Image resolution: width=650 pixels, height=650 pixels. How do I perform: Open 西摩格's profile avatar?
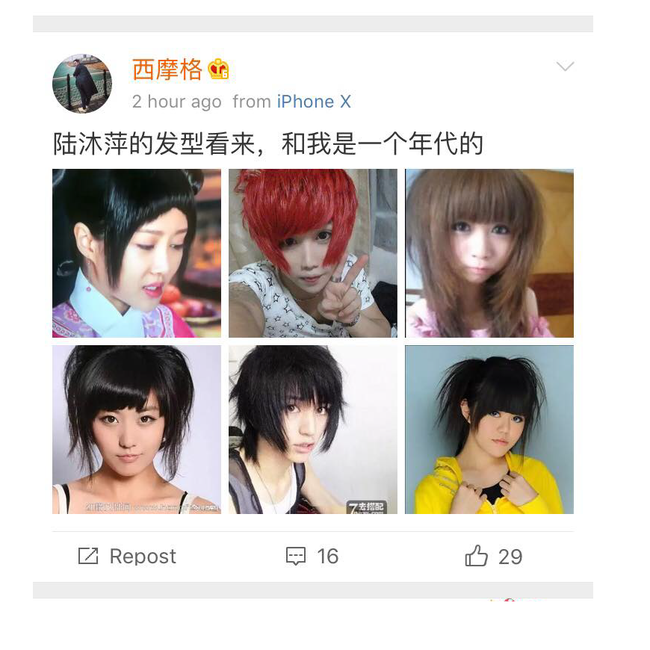[81, 84]
